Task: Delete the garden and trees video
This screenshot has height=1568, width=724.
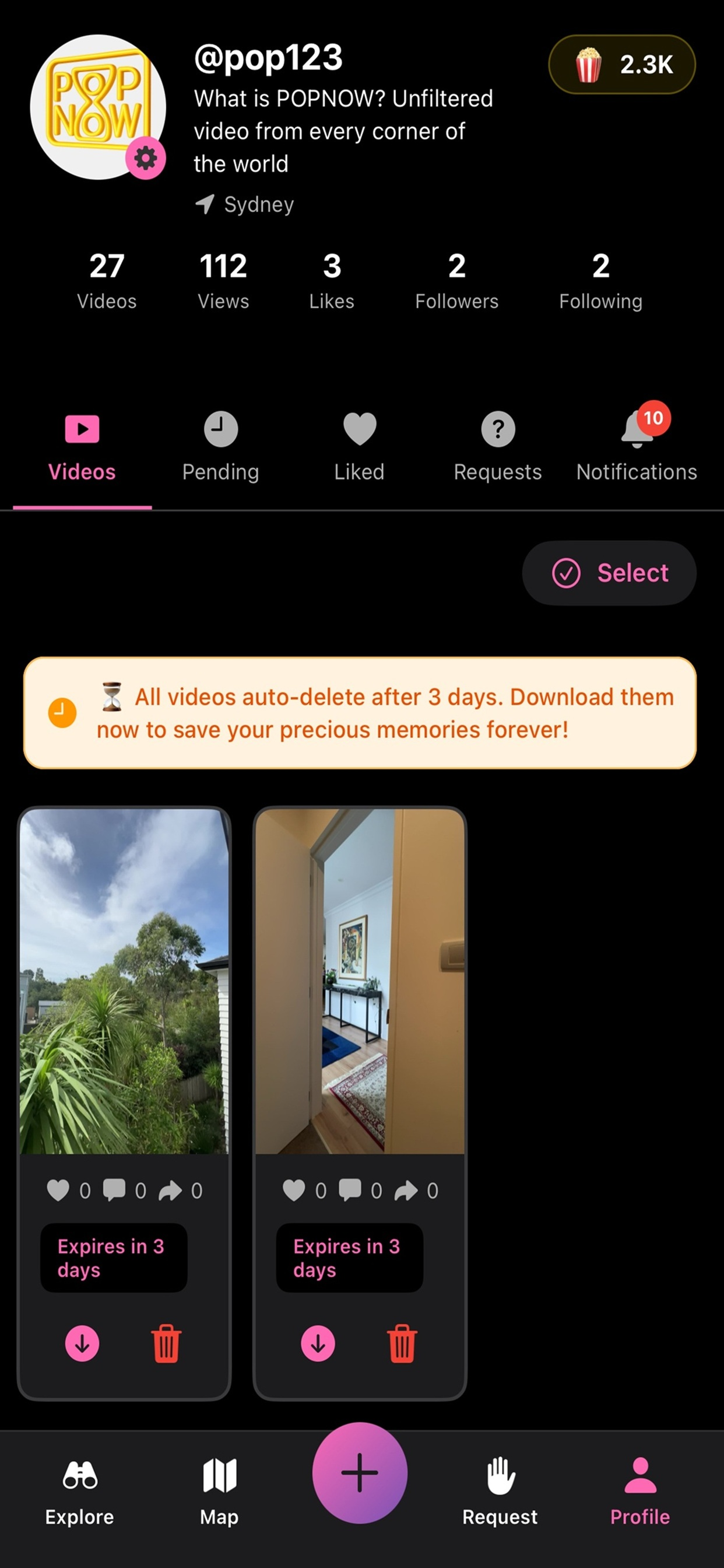Action: pos(166,1343)
